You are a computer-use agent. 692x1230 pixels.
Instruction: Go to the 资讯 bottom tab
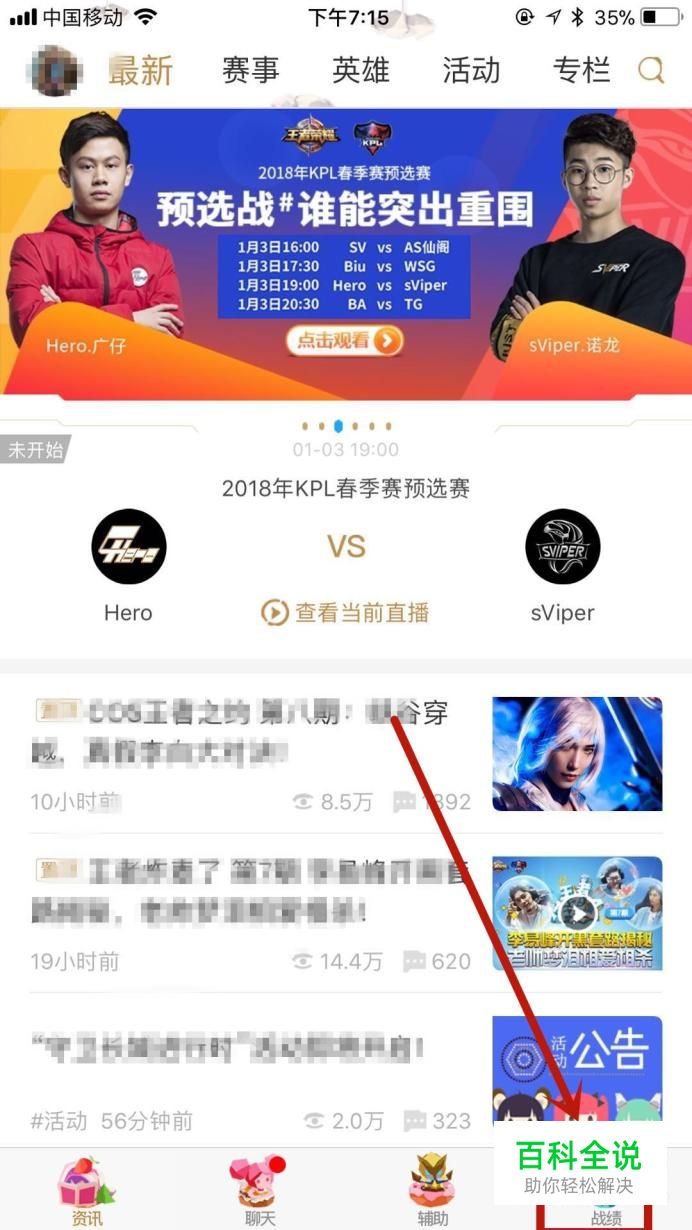[x=86, y=1190]
